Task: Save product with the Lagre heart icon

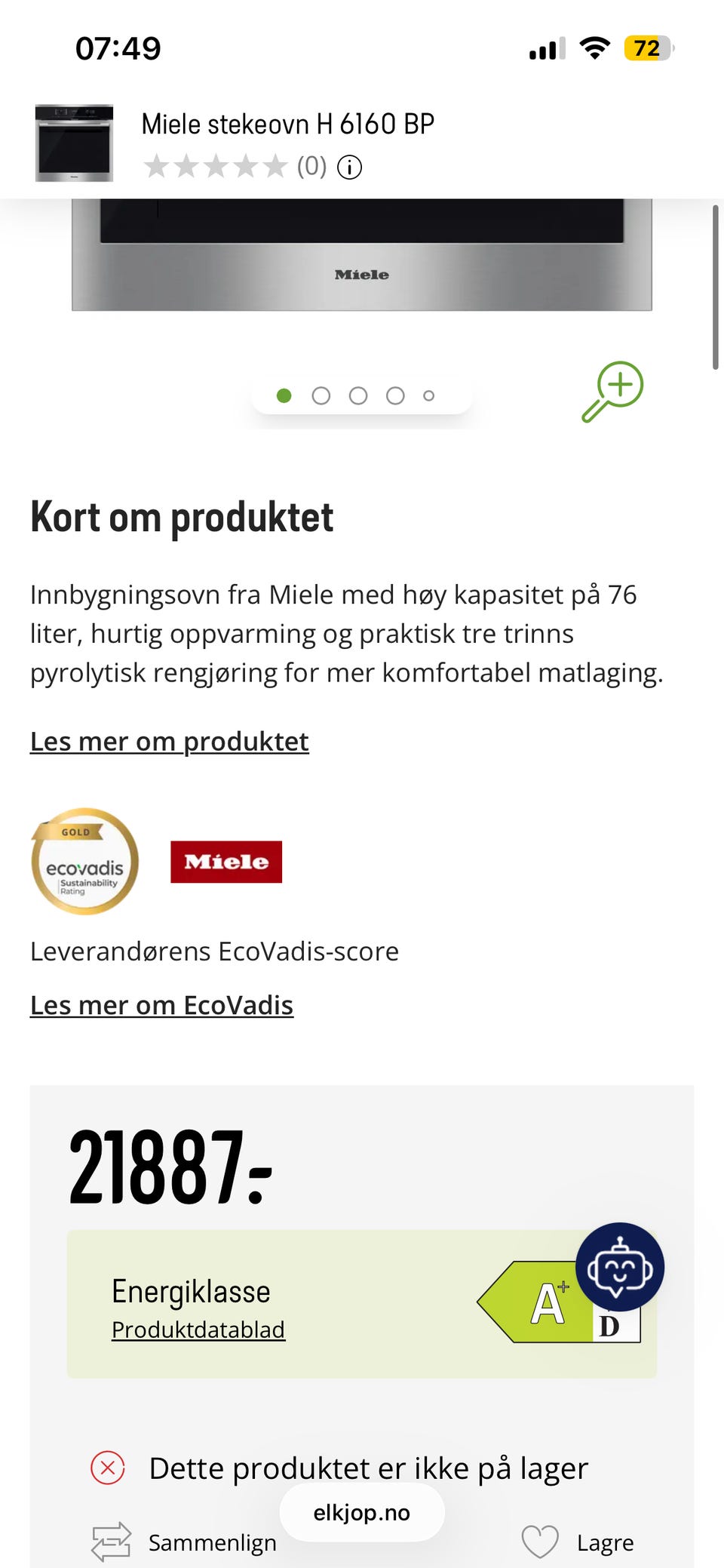Action: pyautogui.click(x=540, y=1542)
